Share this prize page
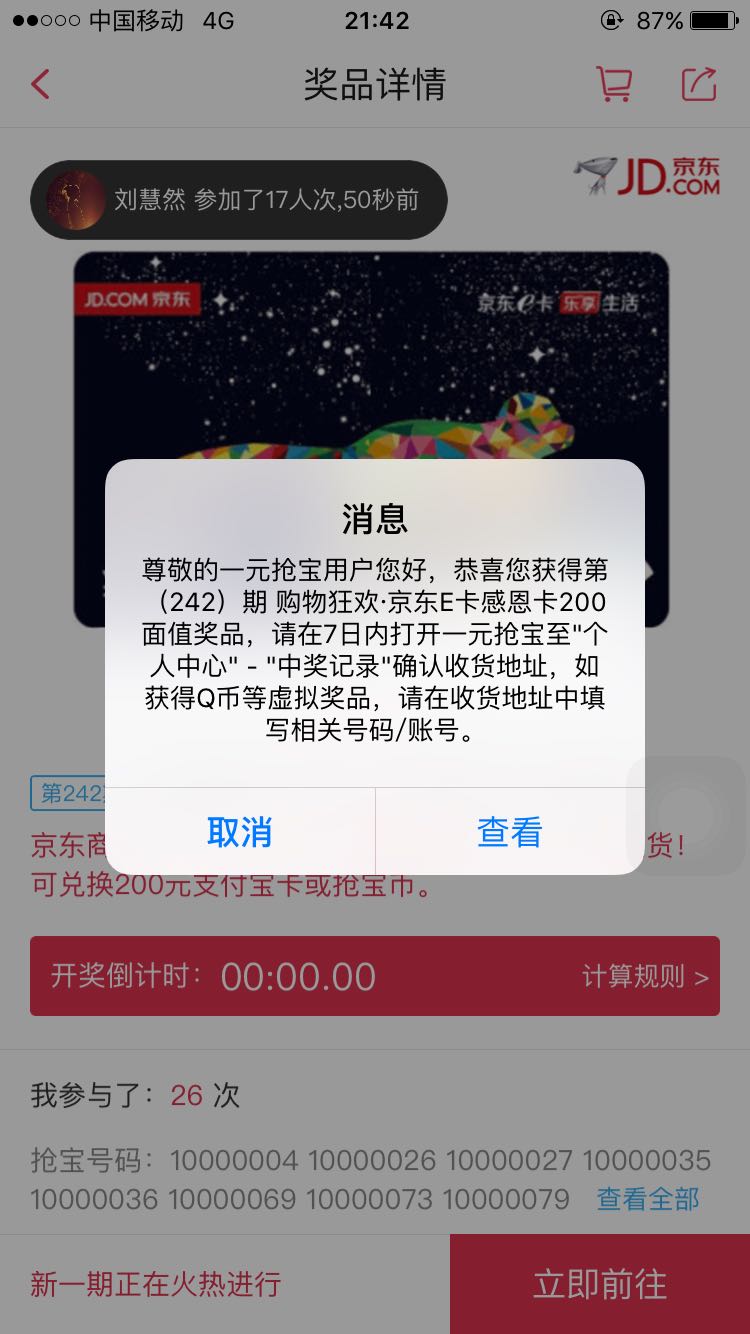The image size is (750, 1334). 699,84
